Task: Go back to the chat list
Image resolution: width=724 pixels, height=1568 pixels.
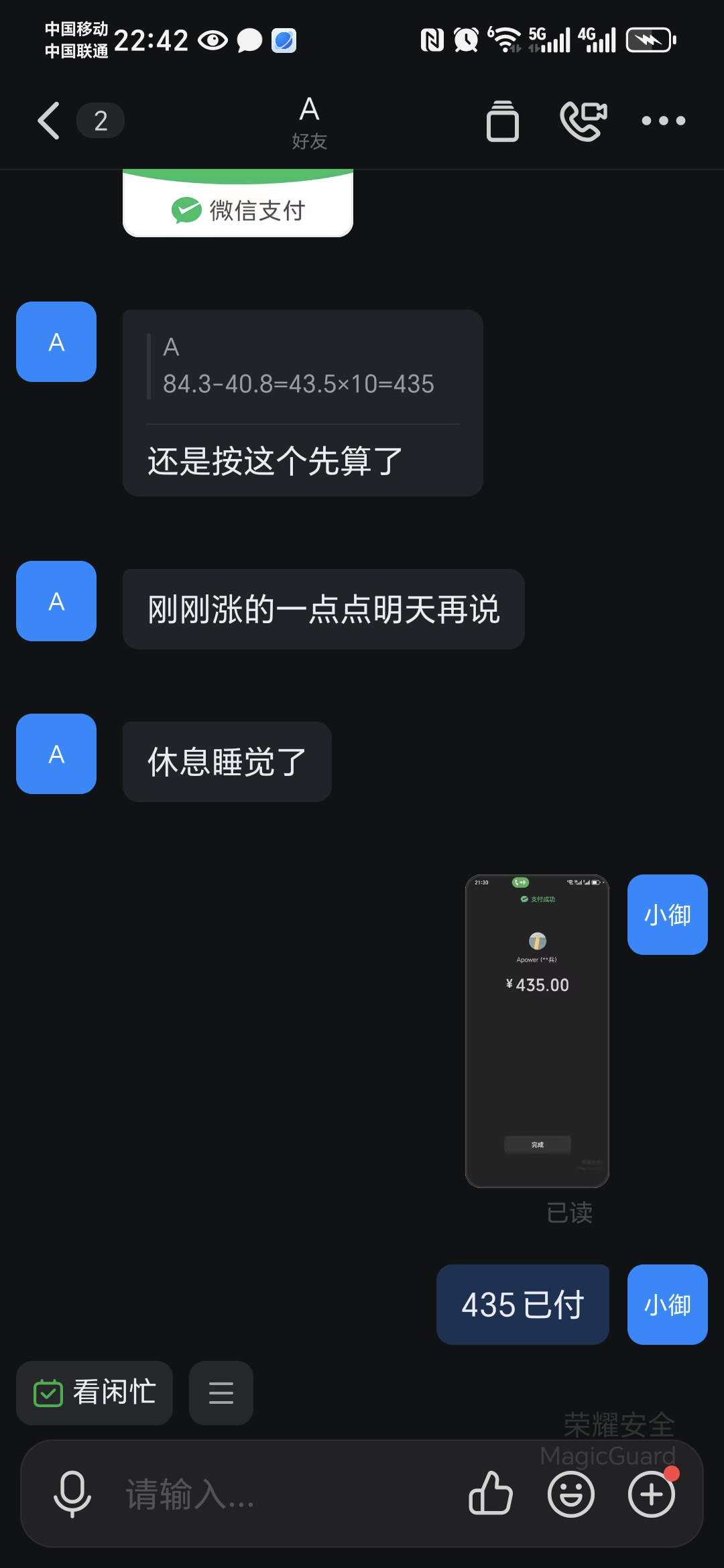Action: (49, 121)
